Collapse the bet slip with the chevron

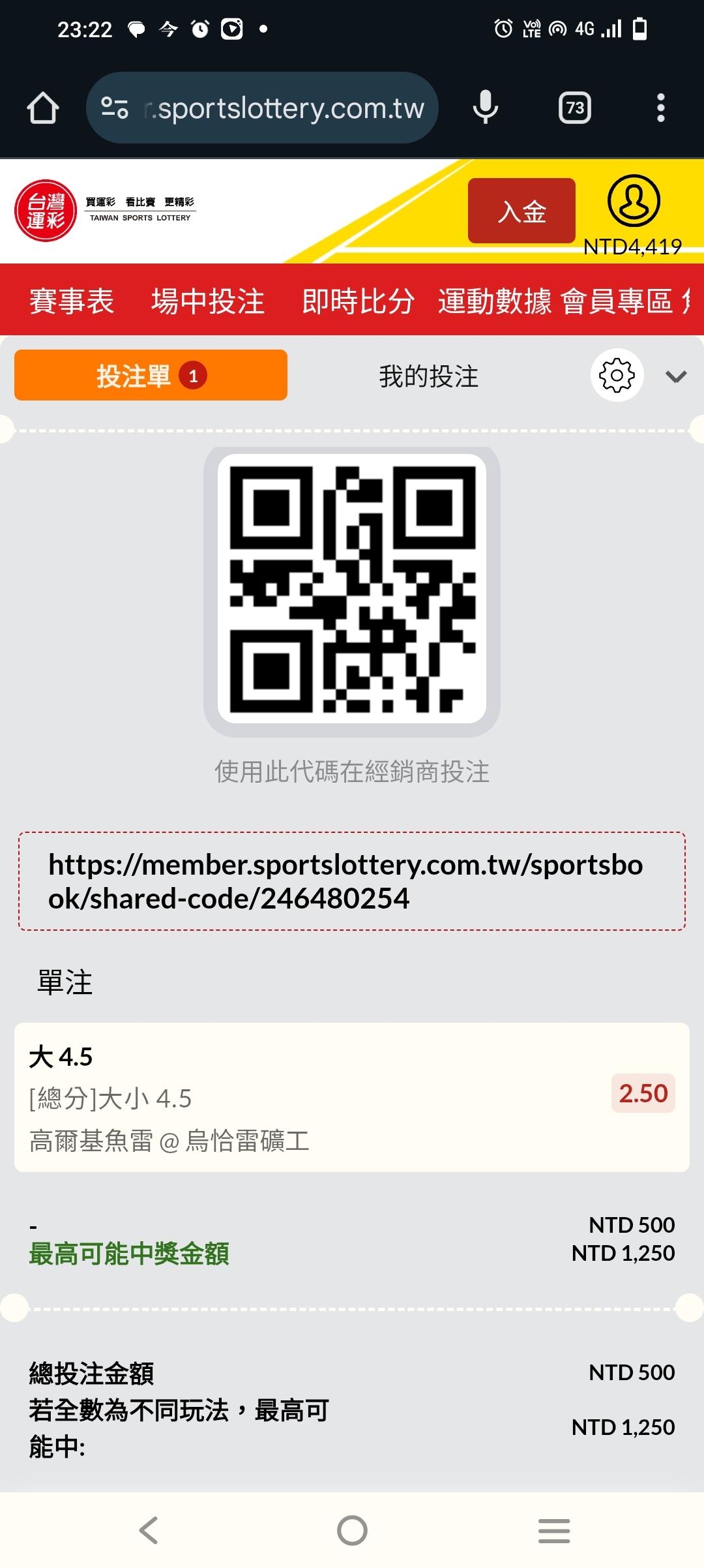coord(676,376)
